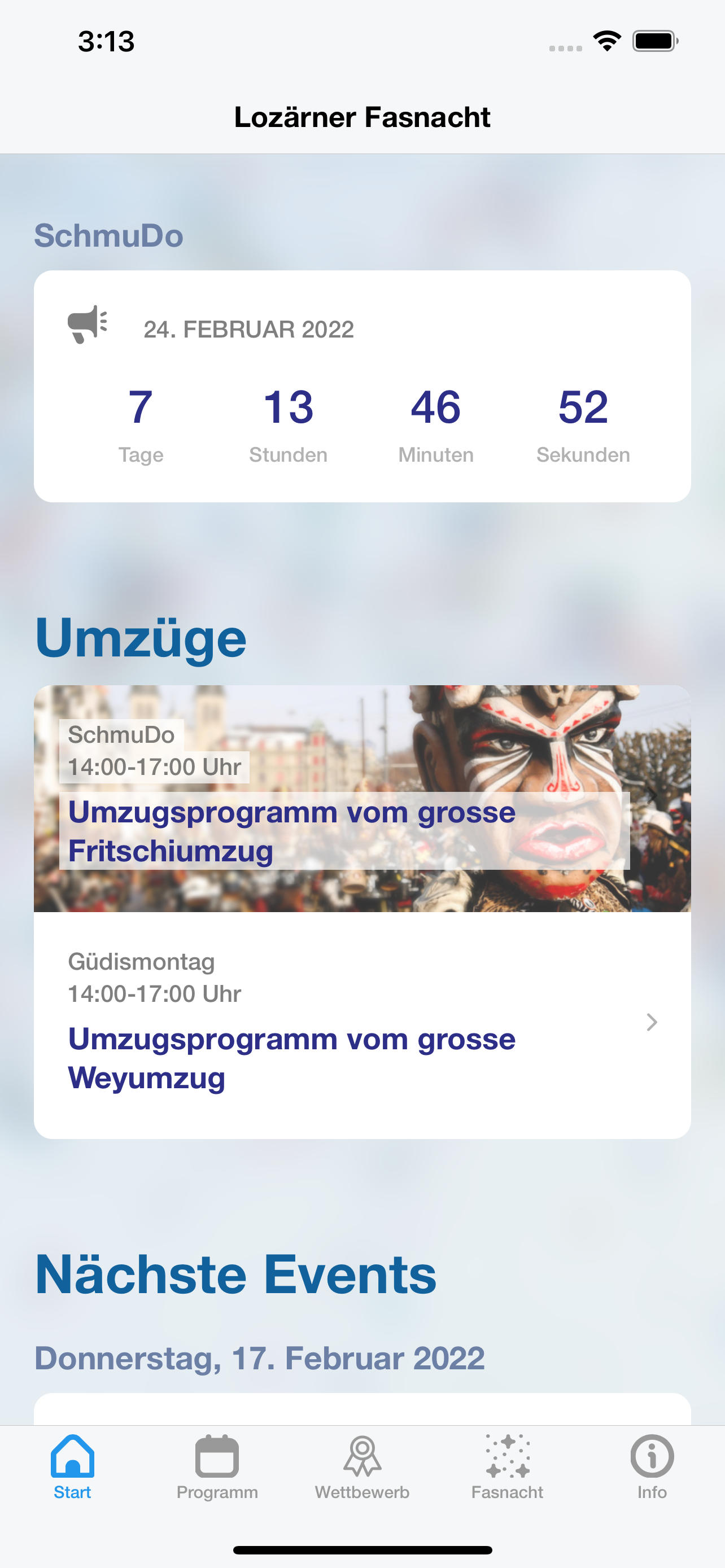This screenshot has height=1568, width=725.
Task: Open the Info tab
Action: tap(652, 1468)
